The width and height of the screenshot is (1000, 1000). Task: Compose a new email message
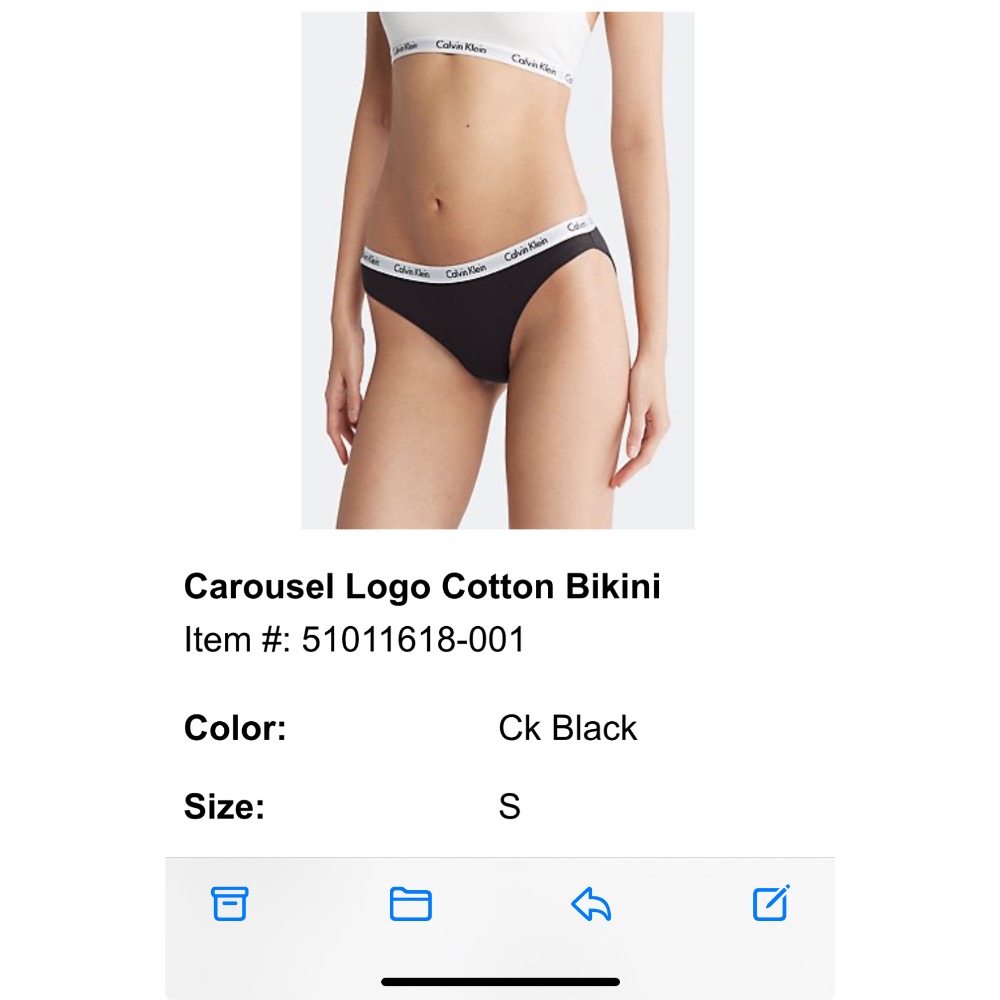[x=771, y=903]
